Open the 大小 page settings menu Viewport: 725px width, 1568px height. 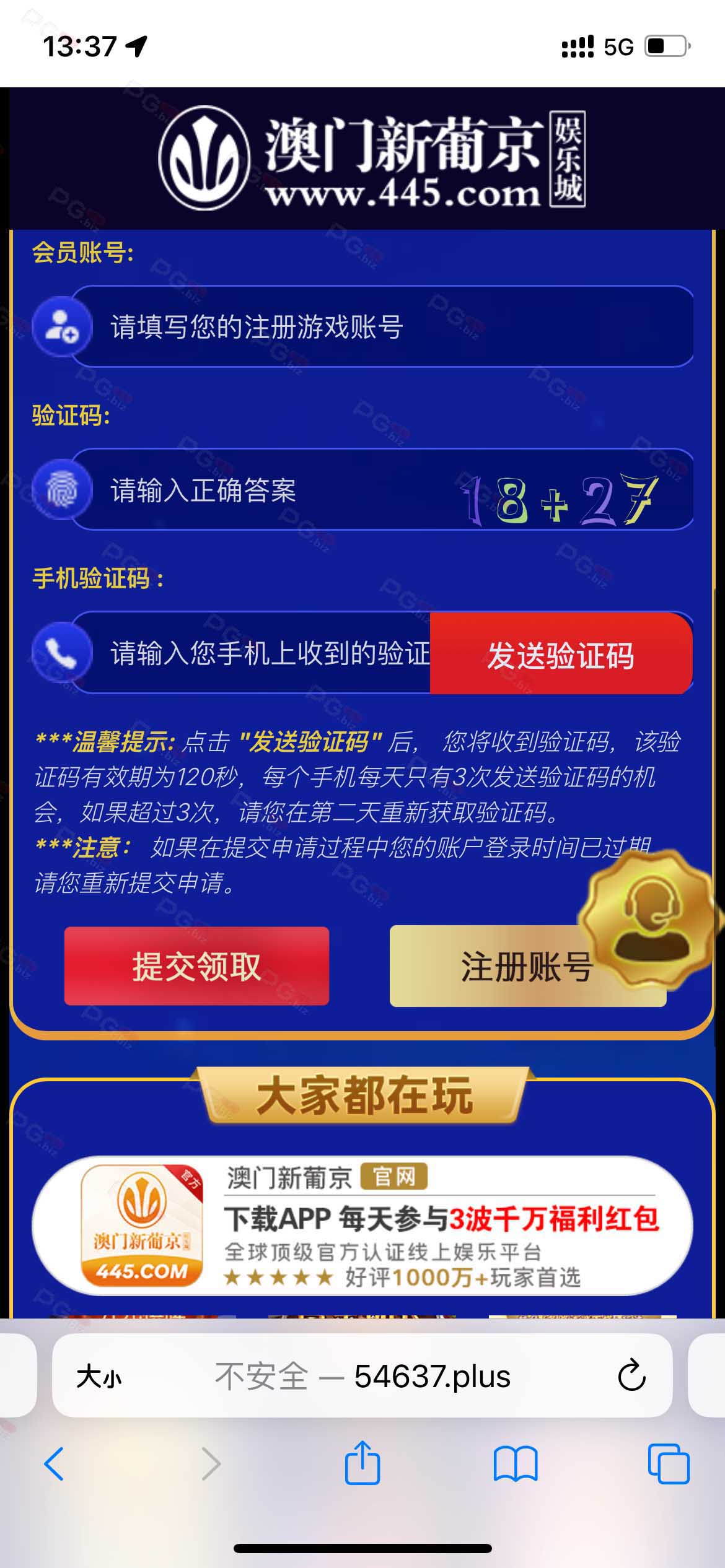[x=99, y=1377]
